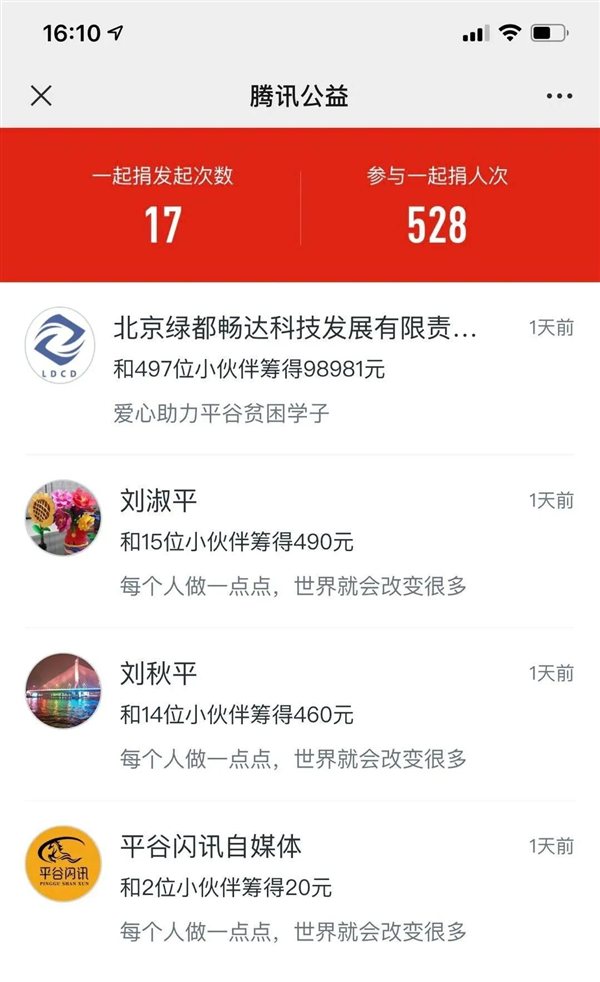Open 平谷闪讯自媒体 fundraiser entry
Image resolution: width=600 pixels, height=982 pixels.
[300, 888]
